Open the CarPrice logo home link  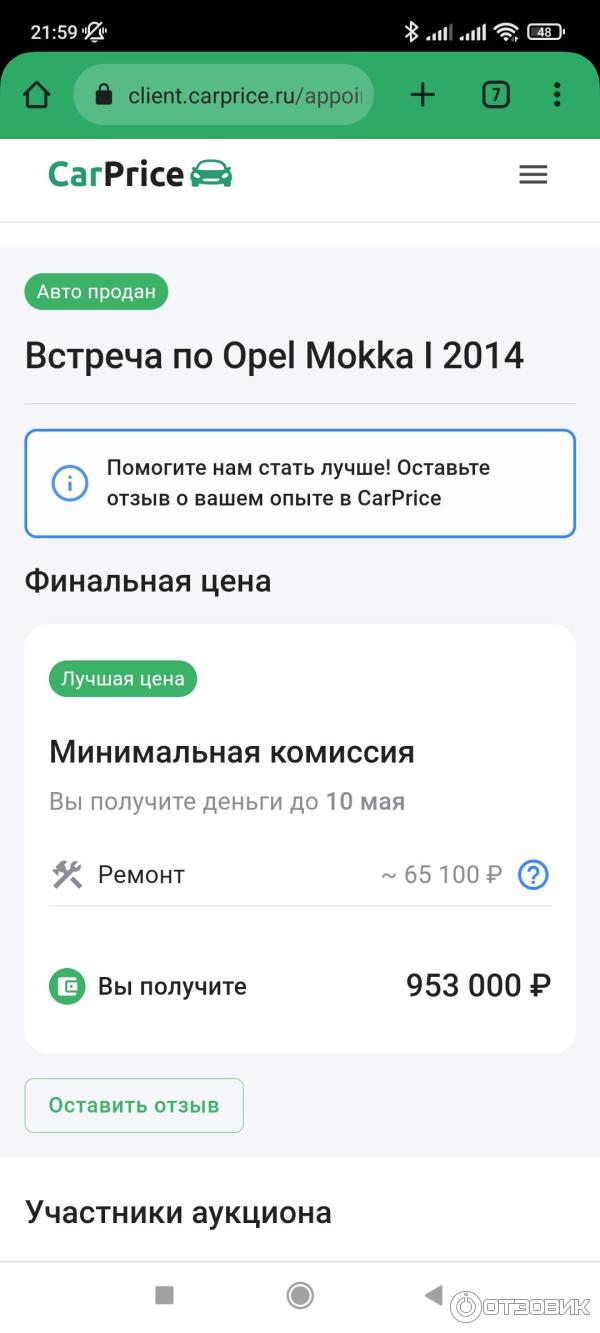tap(140, 174)
